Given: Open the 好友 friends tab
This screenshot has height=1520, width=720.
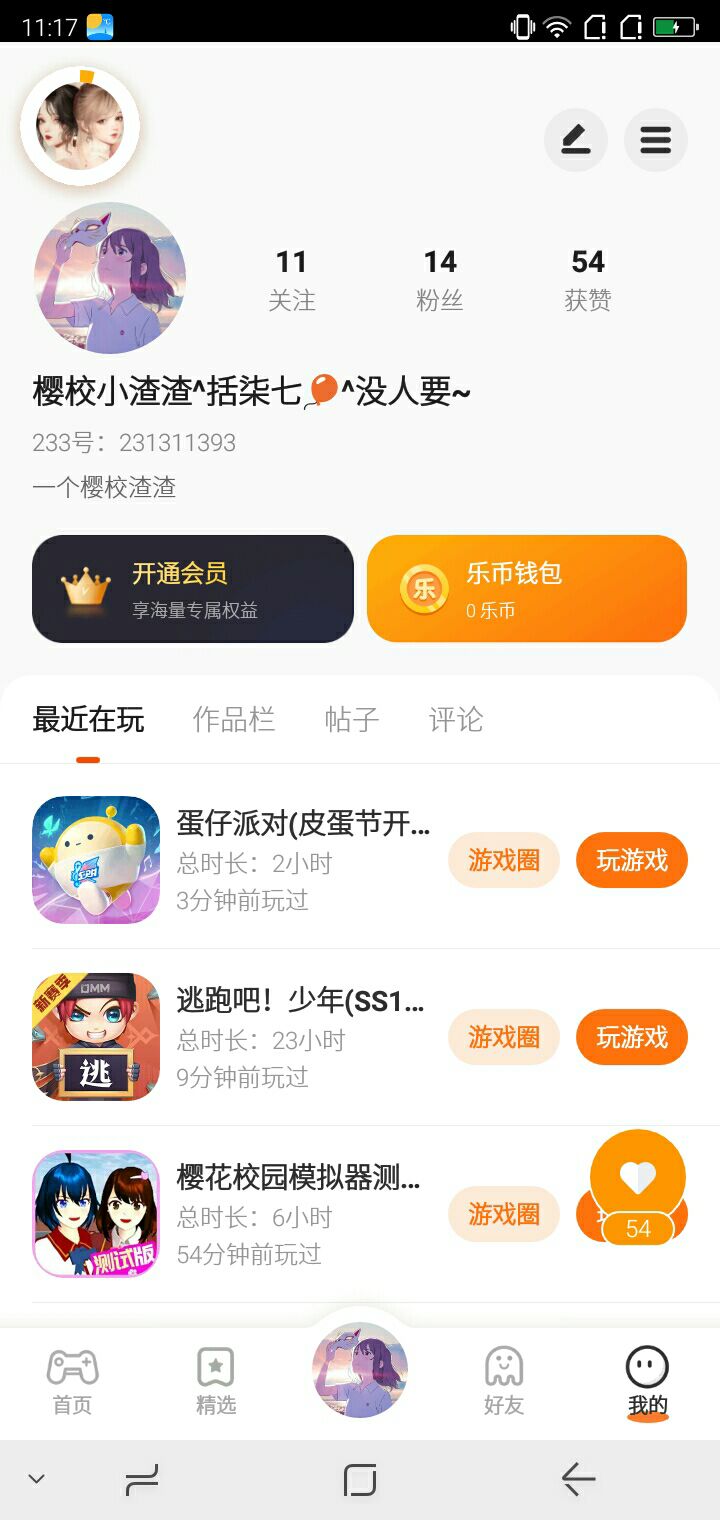Looking at the screenshot, I should coord(503,1381).
